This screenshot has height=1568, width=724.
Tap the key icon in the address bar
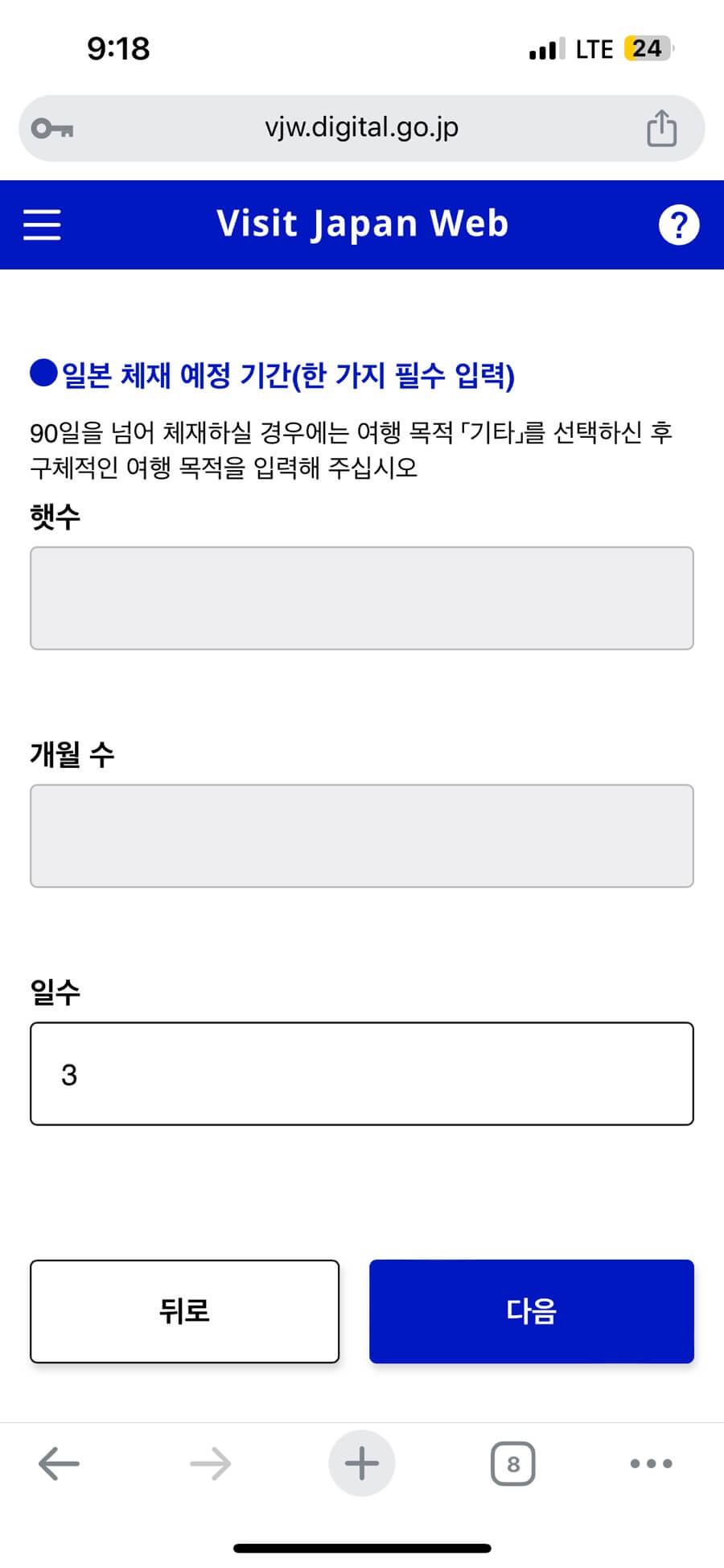pyautogui.click(x=53, y=126)
